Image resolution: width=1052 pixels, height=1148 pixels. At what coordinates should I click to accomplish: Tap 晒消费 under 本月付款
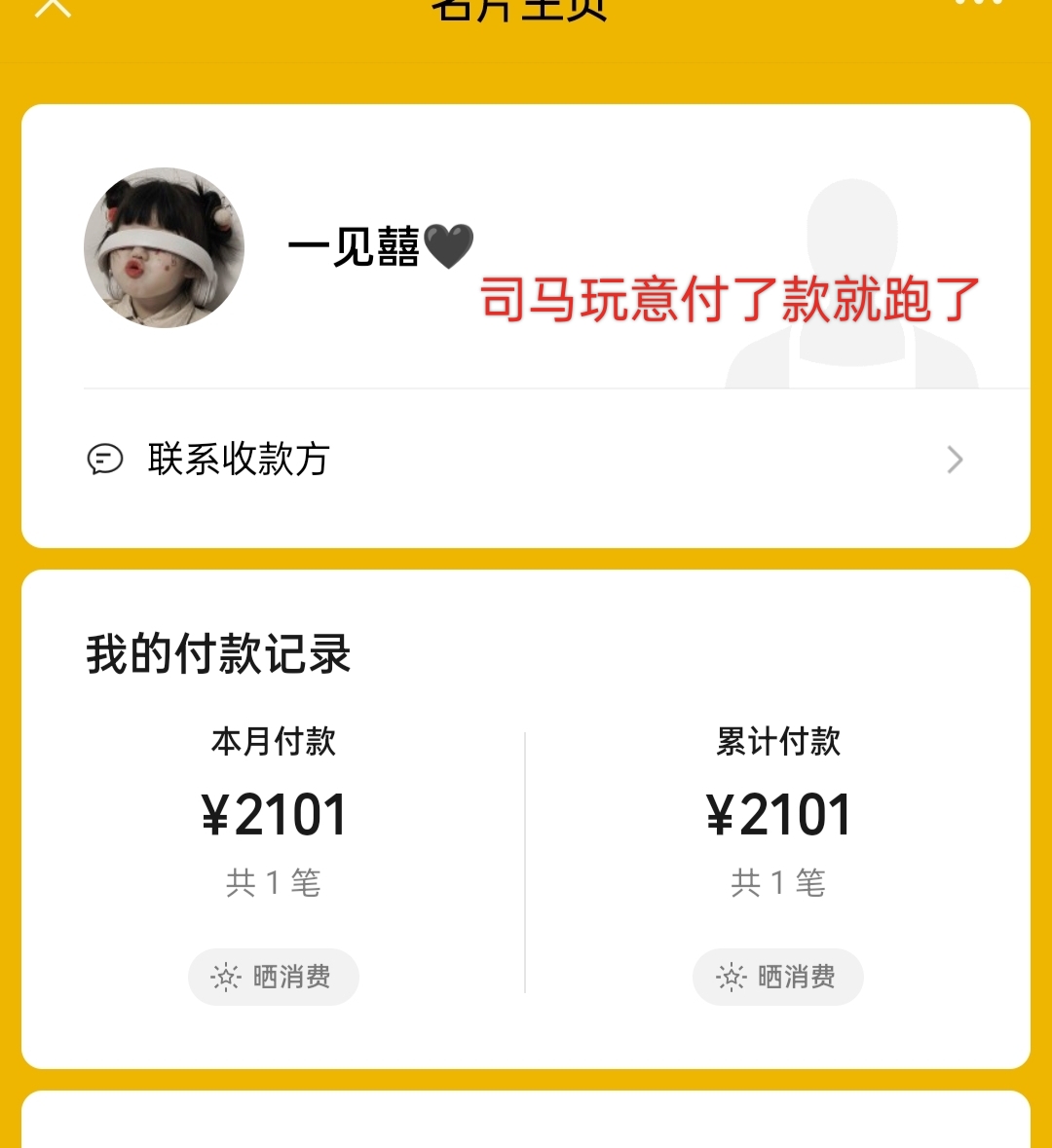click(x=274, y=977)
